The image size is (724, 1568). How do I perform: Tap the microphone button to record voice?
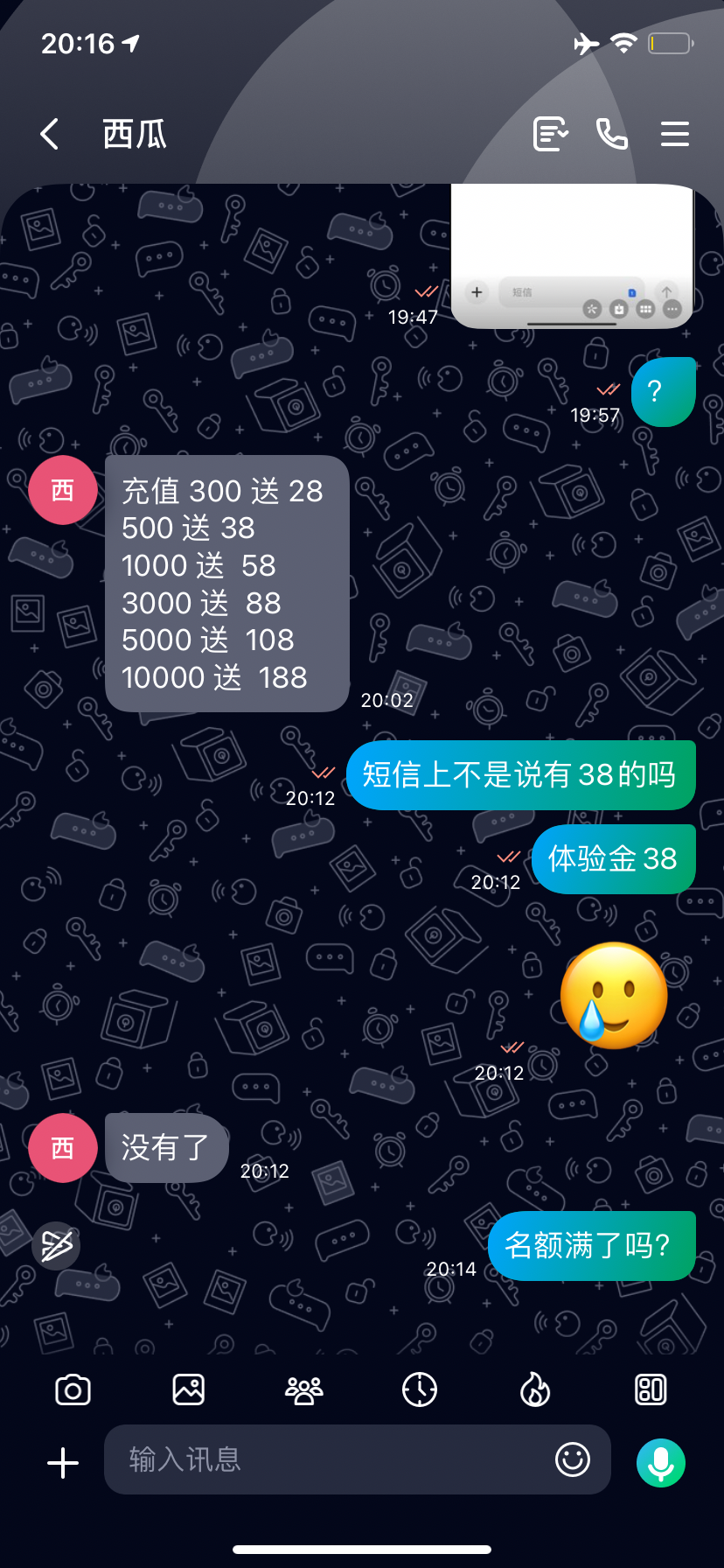point(660,1457)
